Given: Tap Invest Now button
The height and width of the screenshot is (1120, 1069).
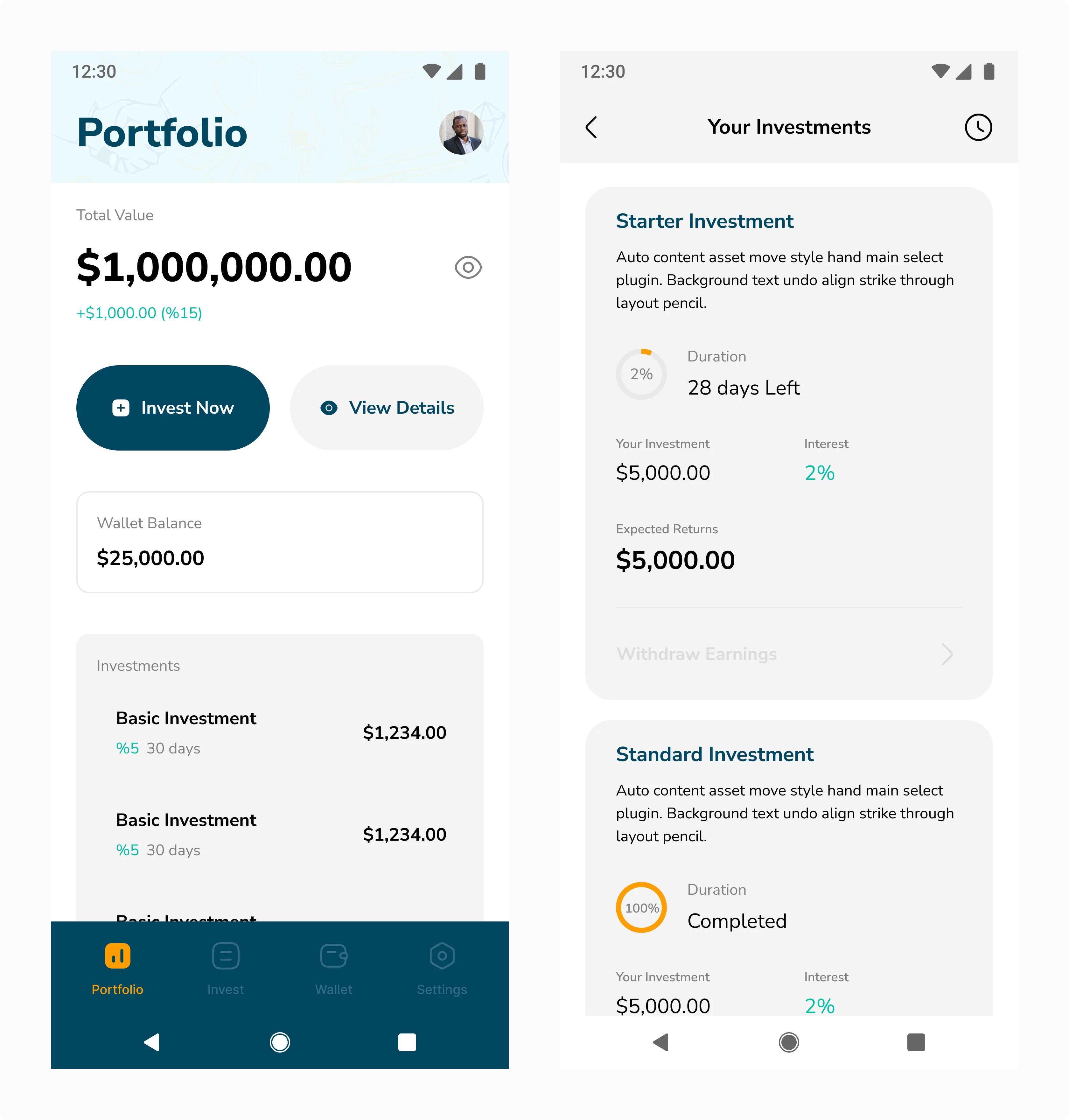Looking at the screenshot, I should click(173, 408).
